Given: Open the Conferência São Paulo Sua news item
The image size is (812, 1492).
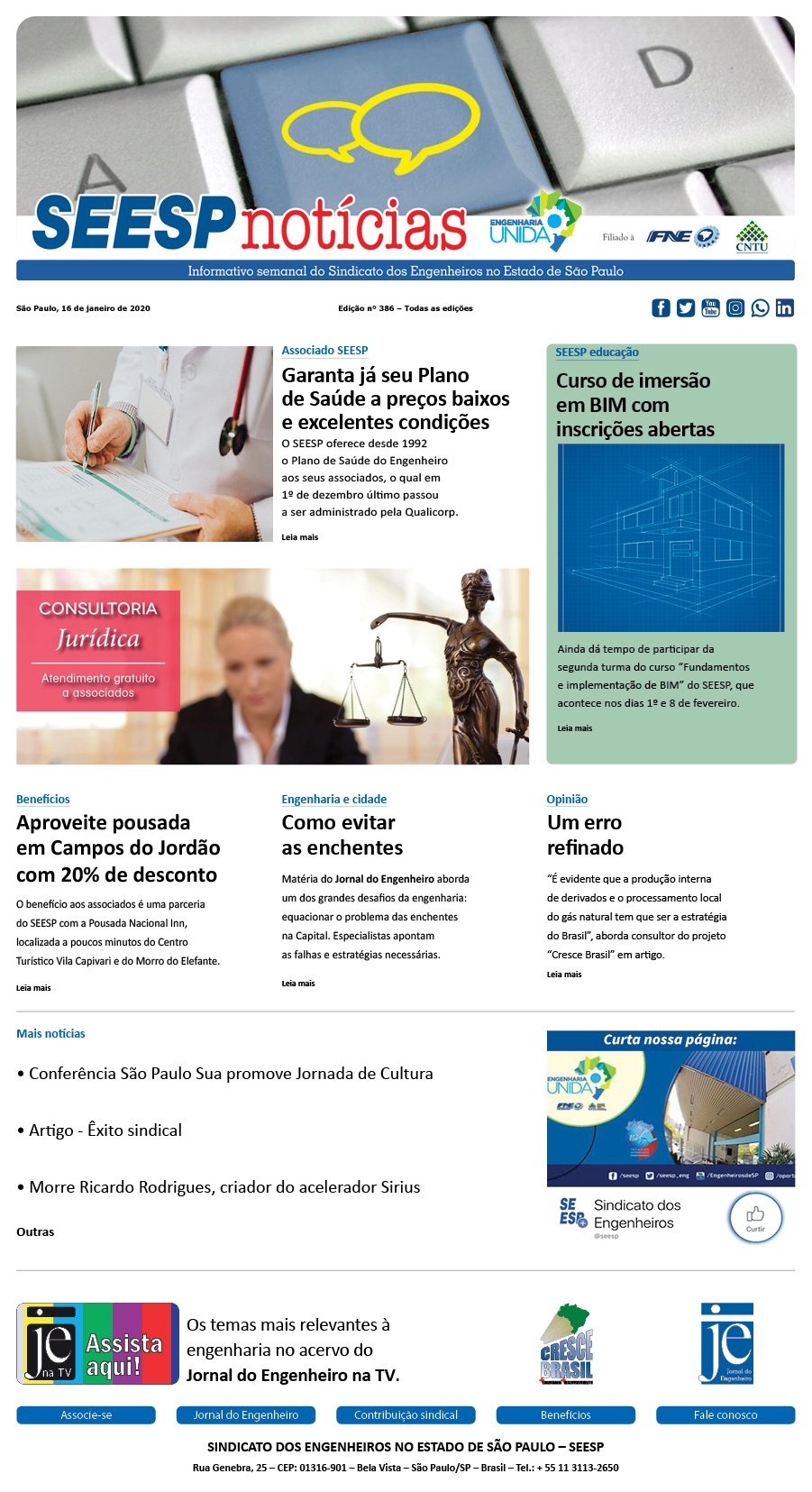Looking at the screenshot, I should (231, 1074).
